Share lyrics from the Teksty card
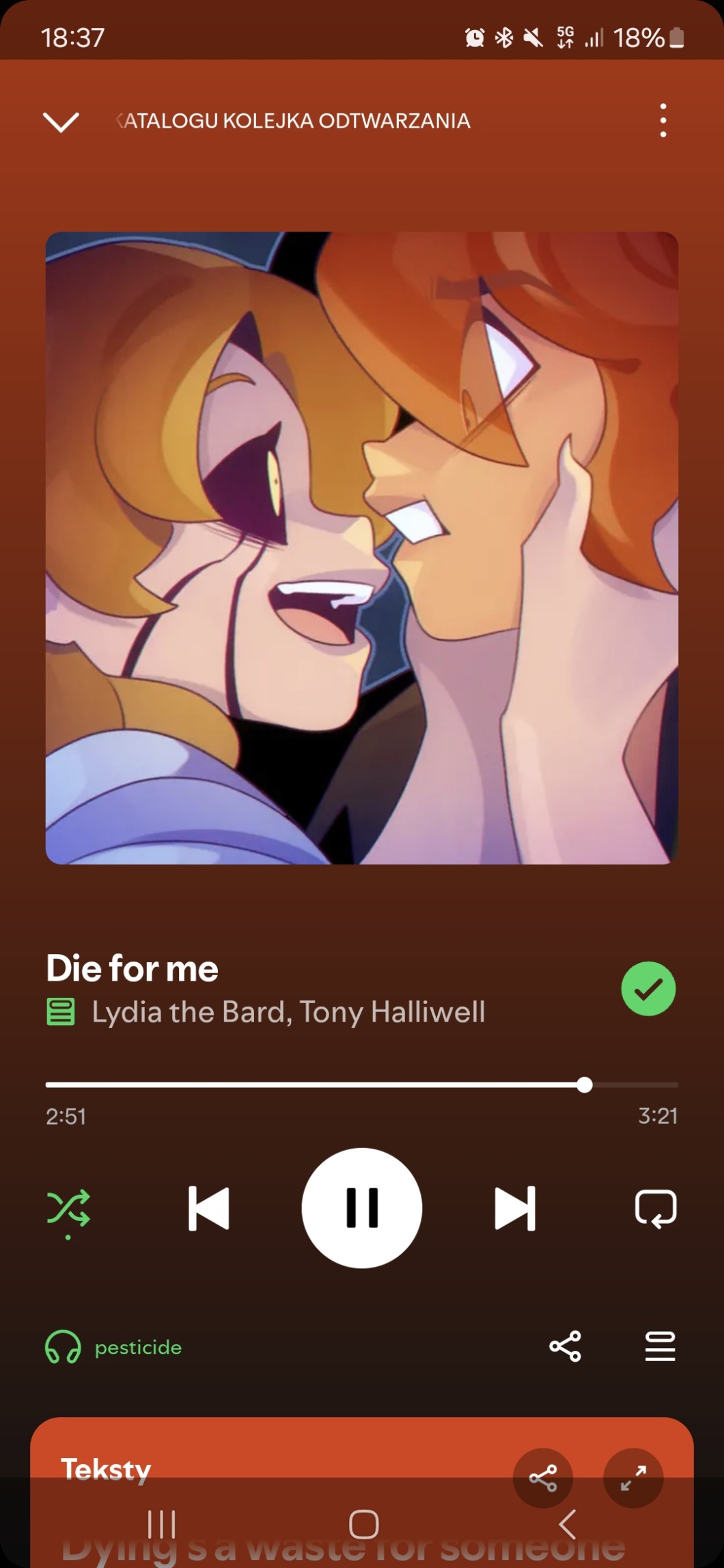 543,1478
